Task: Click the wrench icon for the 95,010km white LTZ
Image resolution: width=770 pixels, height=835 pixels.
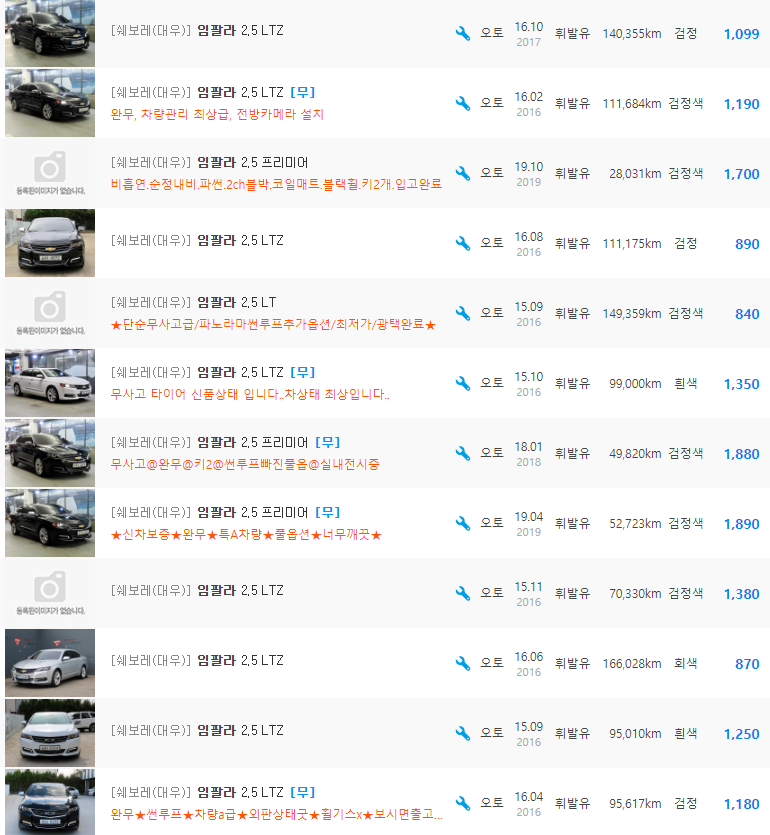Action: (461, 733)
